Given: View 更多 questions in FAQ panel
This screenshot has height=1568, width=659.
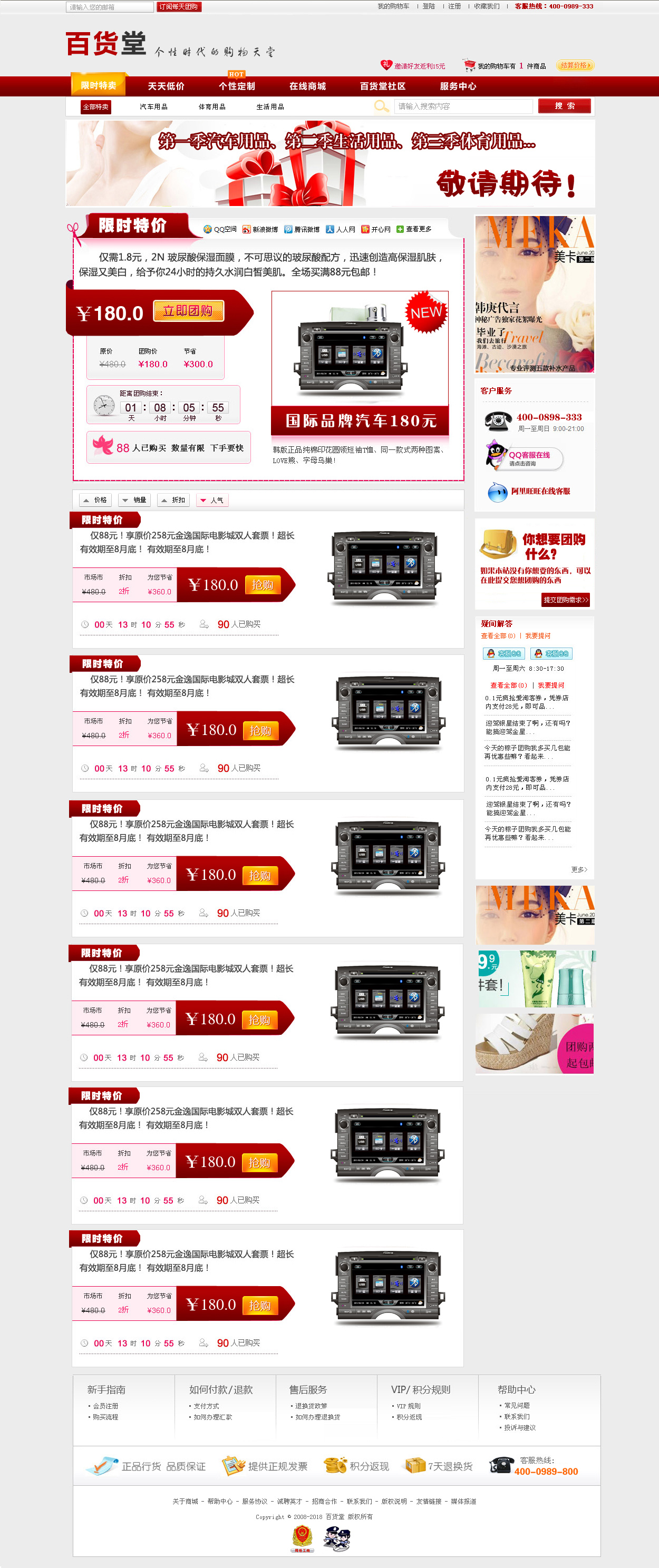Looking at the screenshot, I should pos(579,869).
